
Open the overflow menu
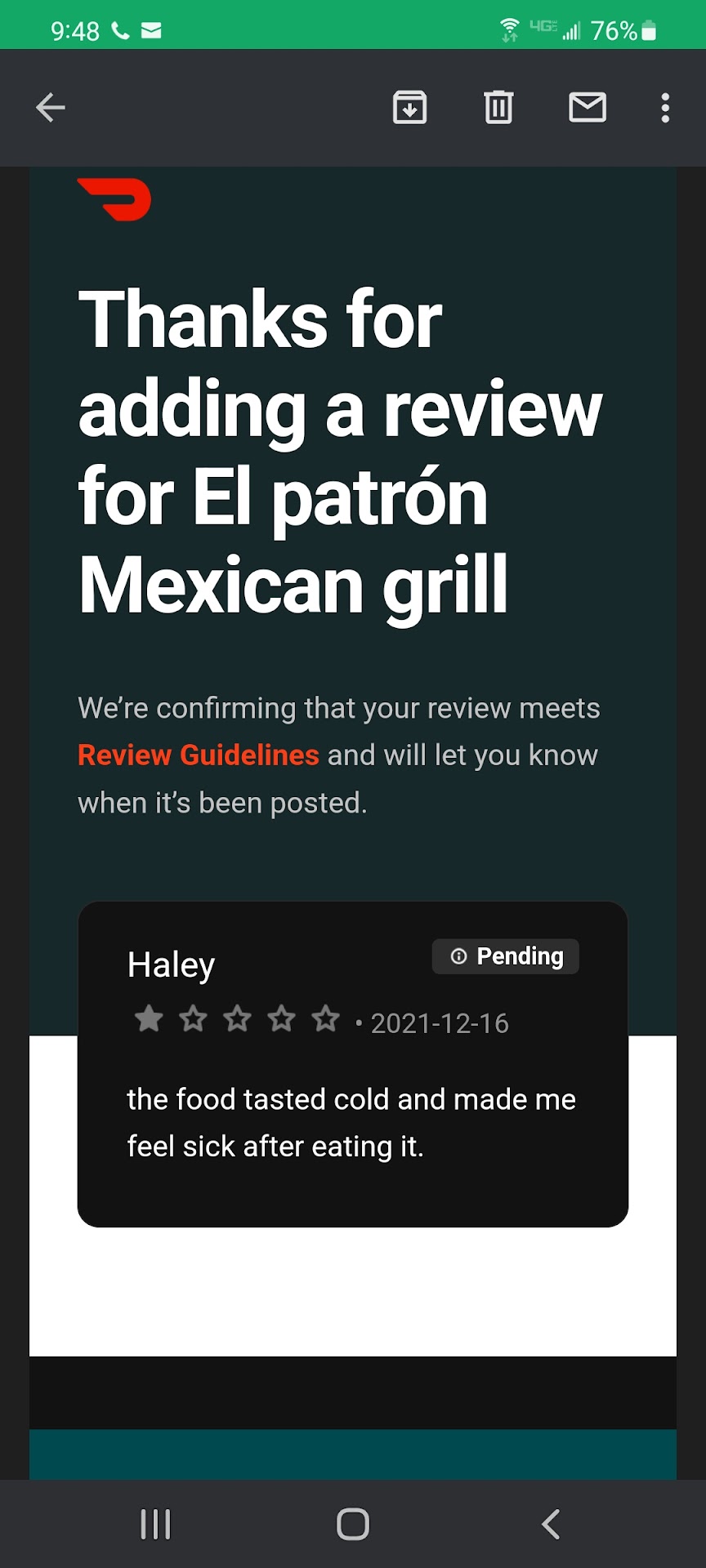click(x=665, y=107)
